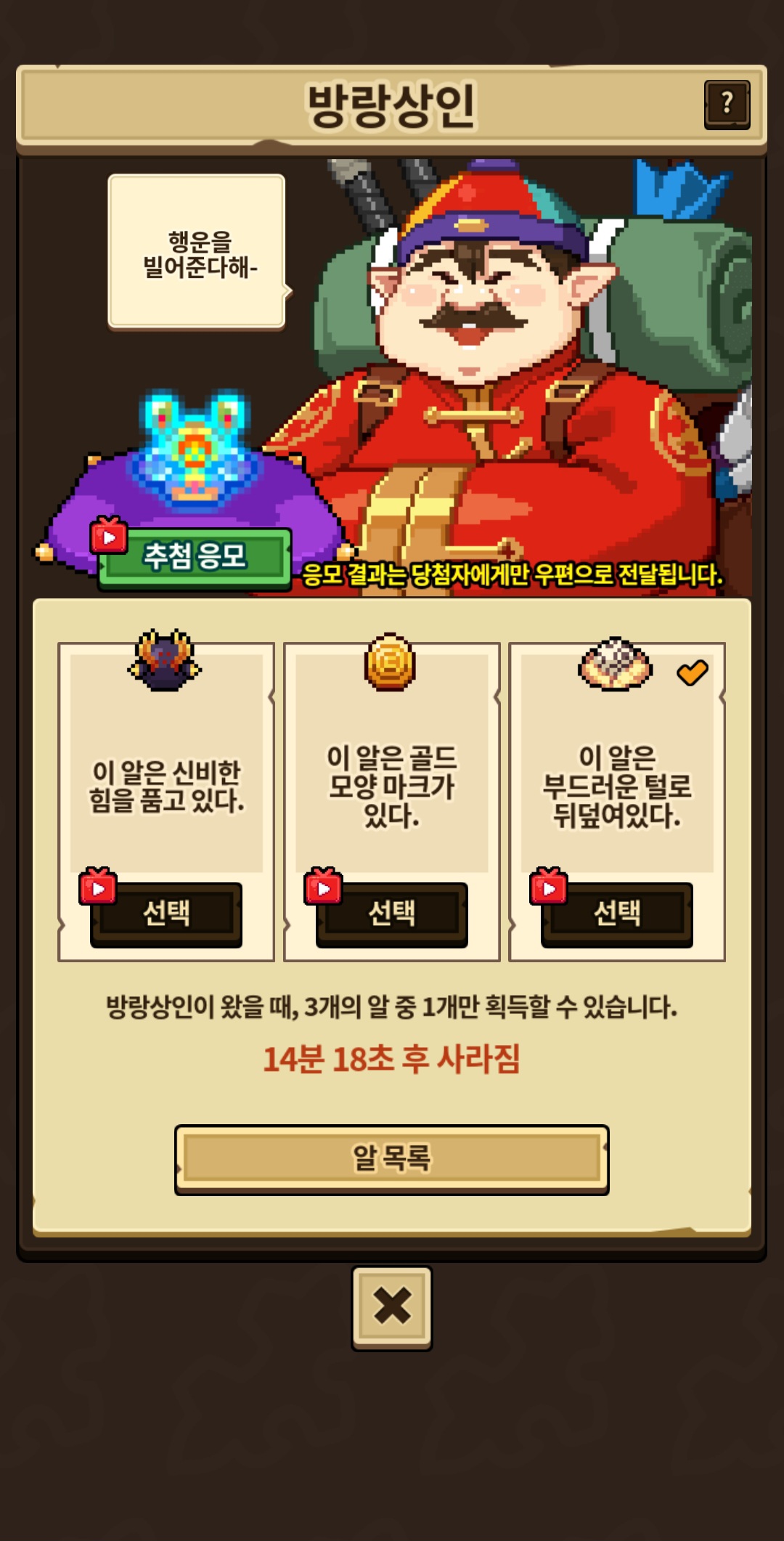
Task: Select the egg with gold mark
Action: click(392, 914)
